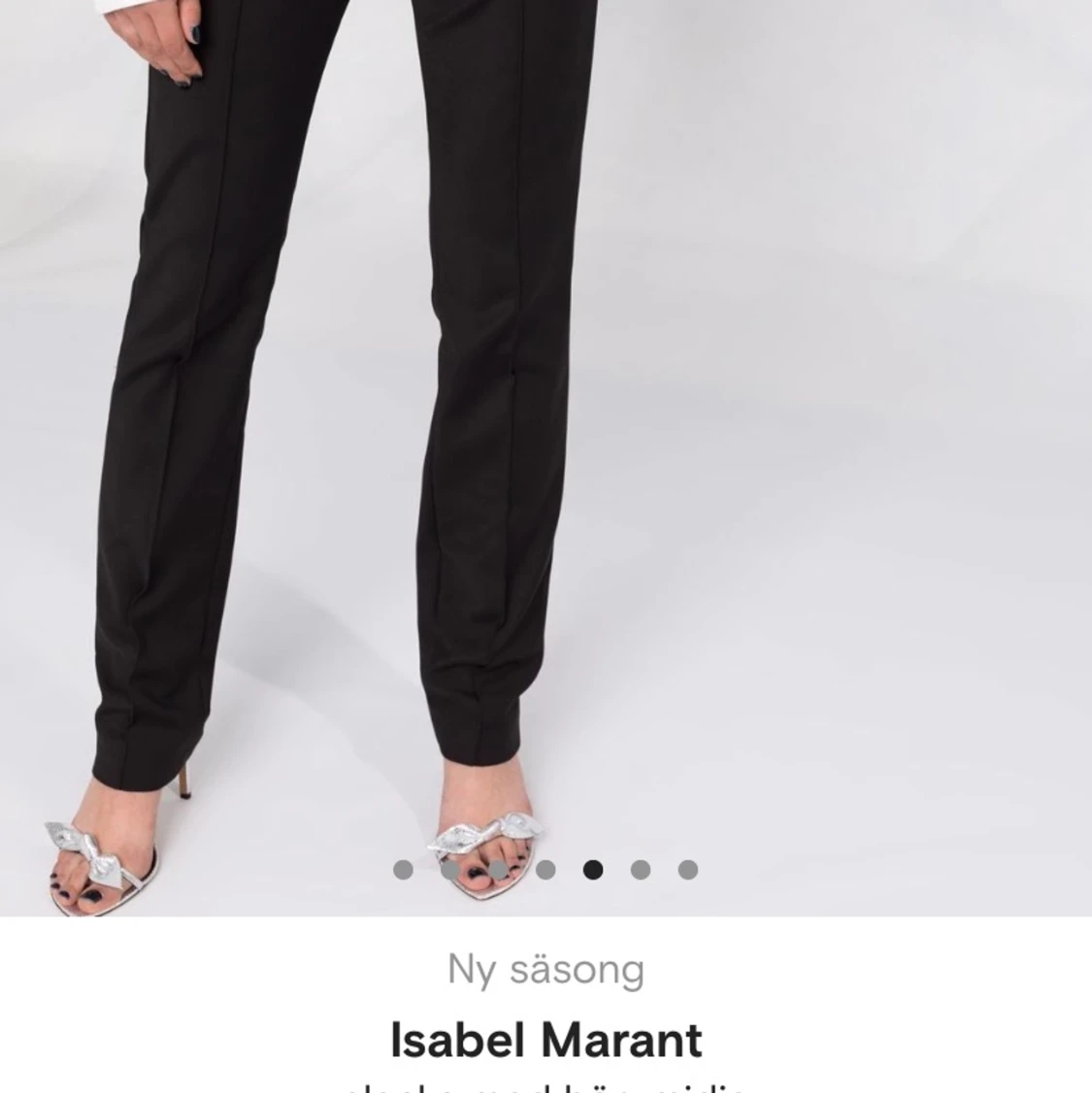Select the third carousel pagination dot

coord(497,869)
